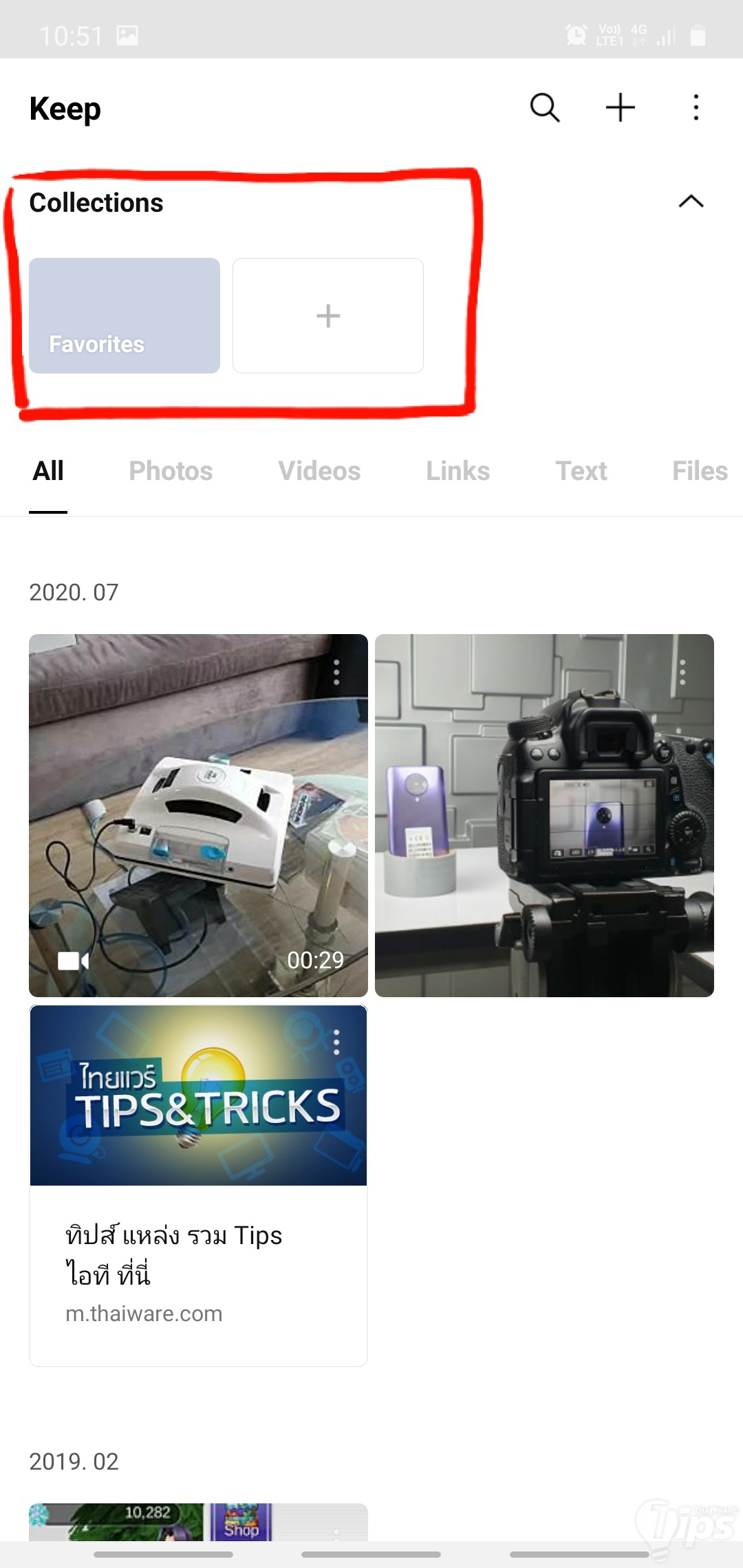Collapse the Collections section
The height and width of the screenshot is (1568, 743).
[691, 201]
